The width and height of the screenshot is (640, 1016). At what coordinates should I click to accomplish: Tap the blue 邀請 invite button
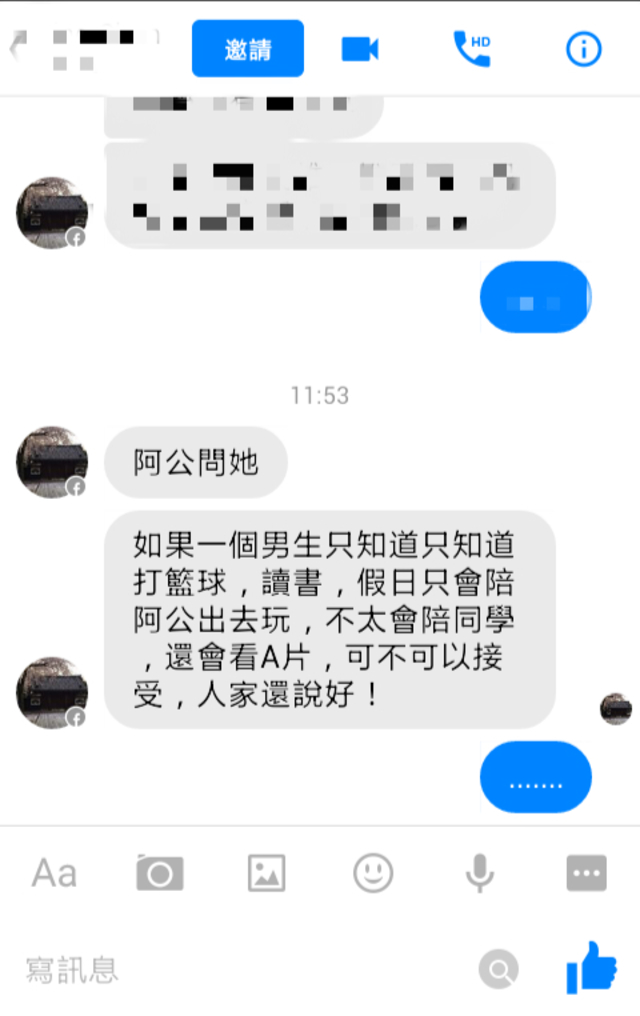(247, 49)
